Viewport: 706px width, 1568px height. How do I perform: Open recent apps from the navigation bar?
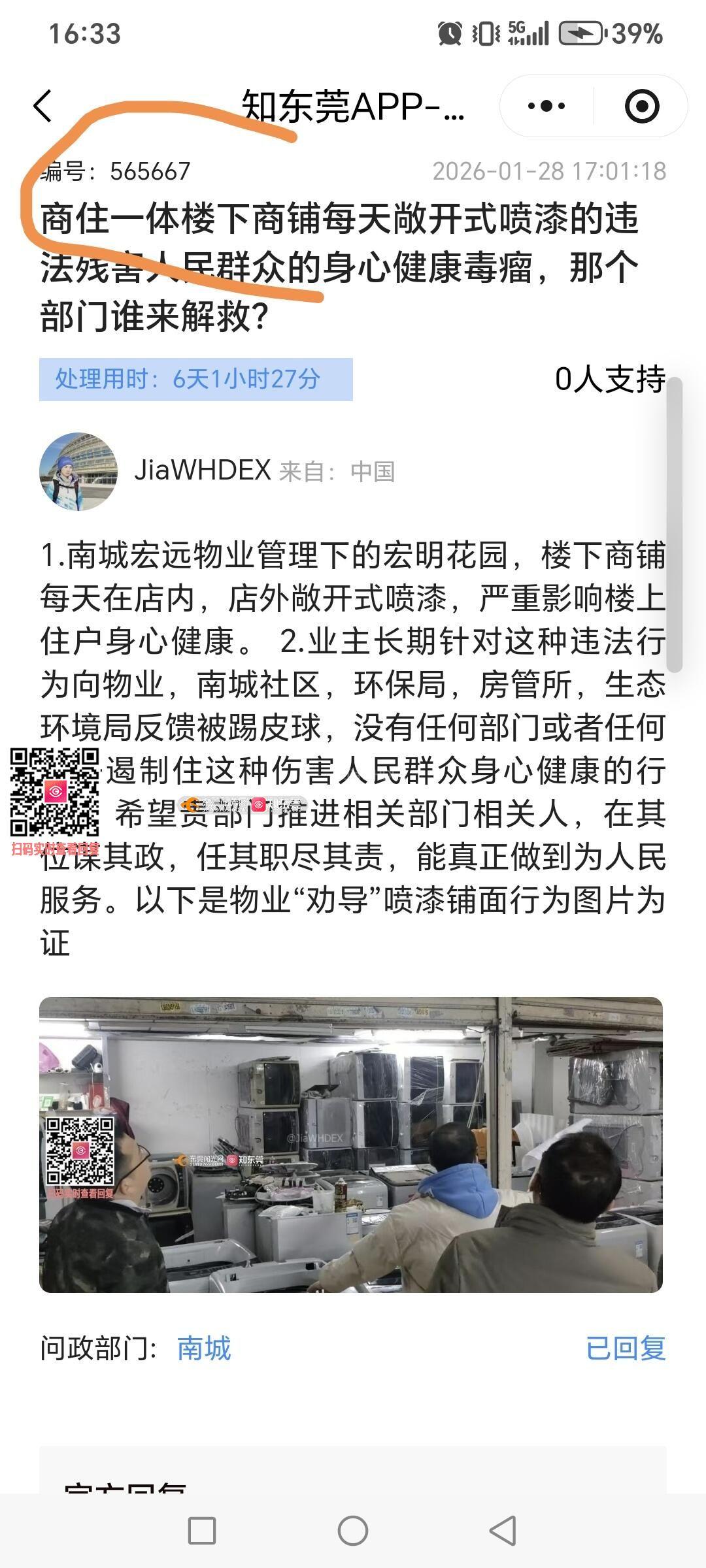click(202, 1530)
